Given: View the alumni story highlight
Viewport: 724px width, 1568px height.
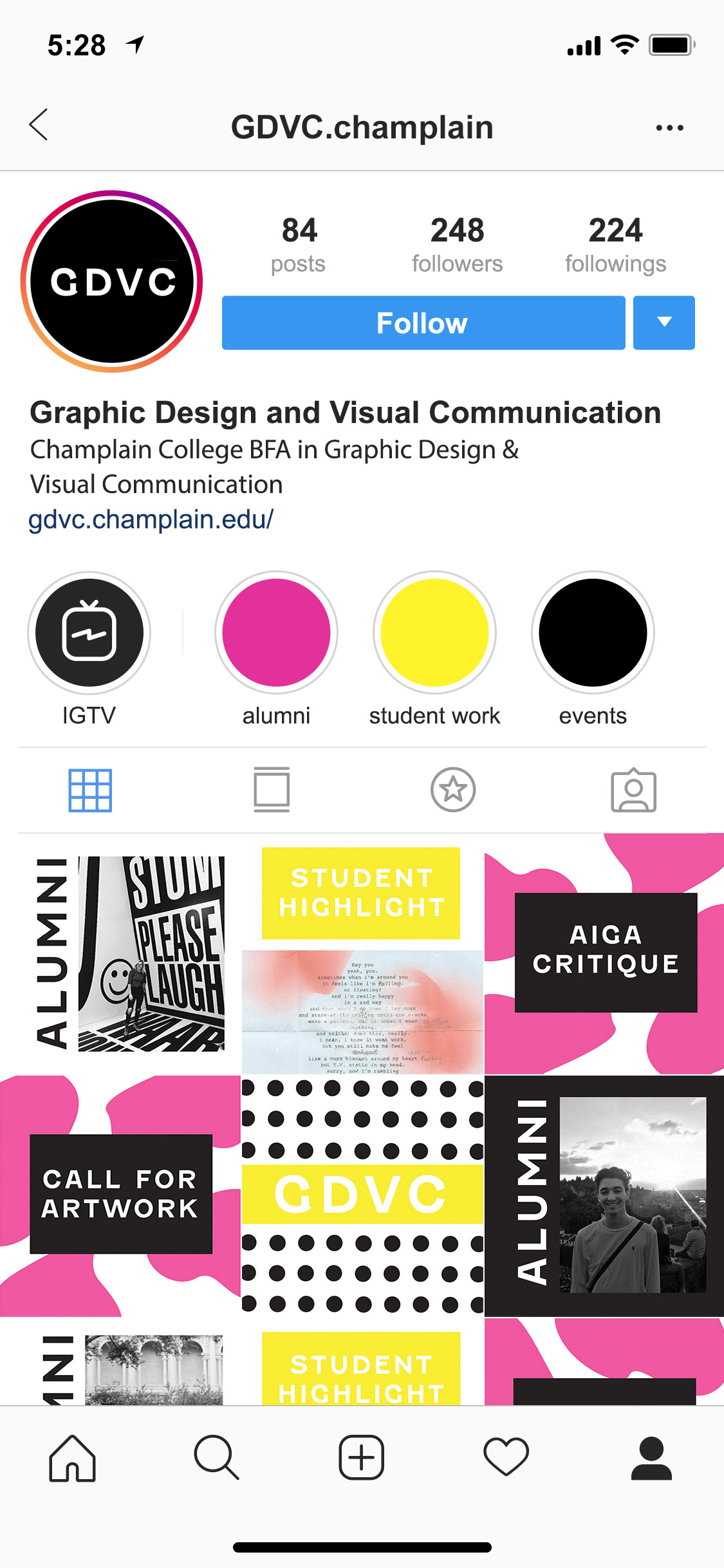Looking at the screenshot, I should coord(276,633).
